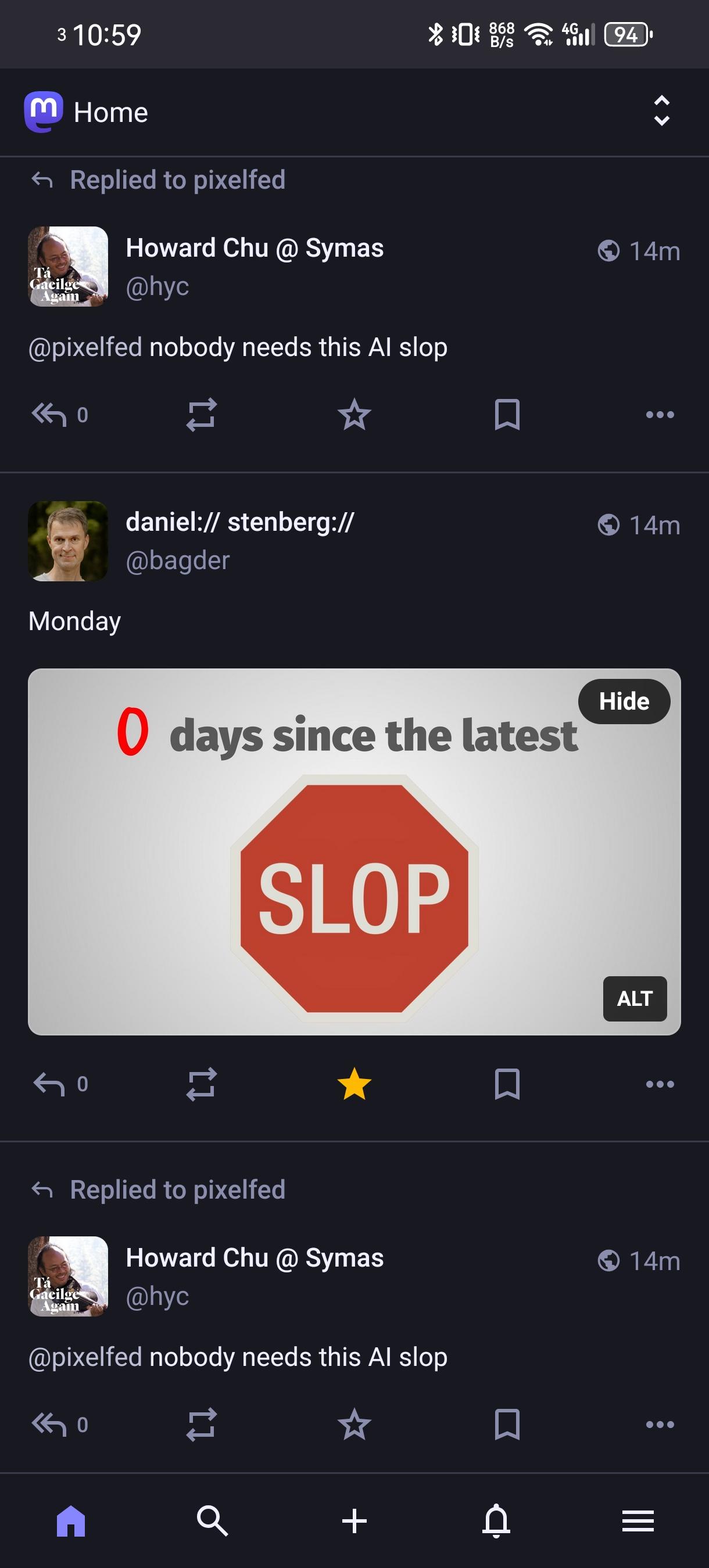This screenshot has height=1568, width=709.
Task: Hide the SLOP image in Daniel's post
Action: (624, 701)
